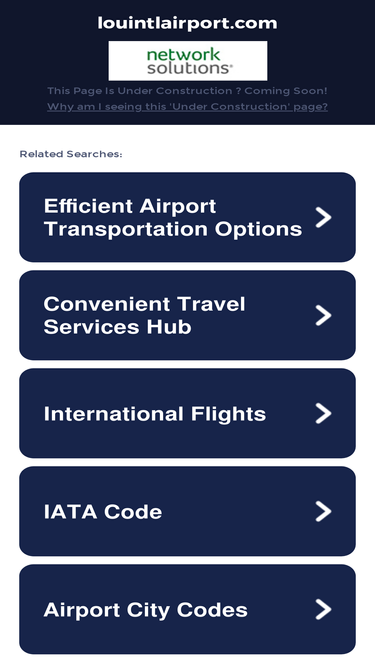Screen dimensions: 375x667
Task: Select Convenient Travel Services Hub
Action: (x=187, y=315)
